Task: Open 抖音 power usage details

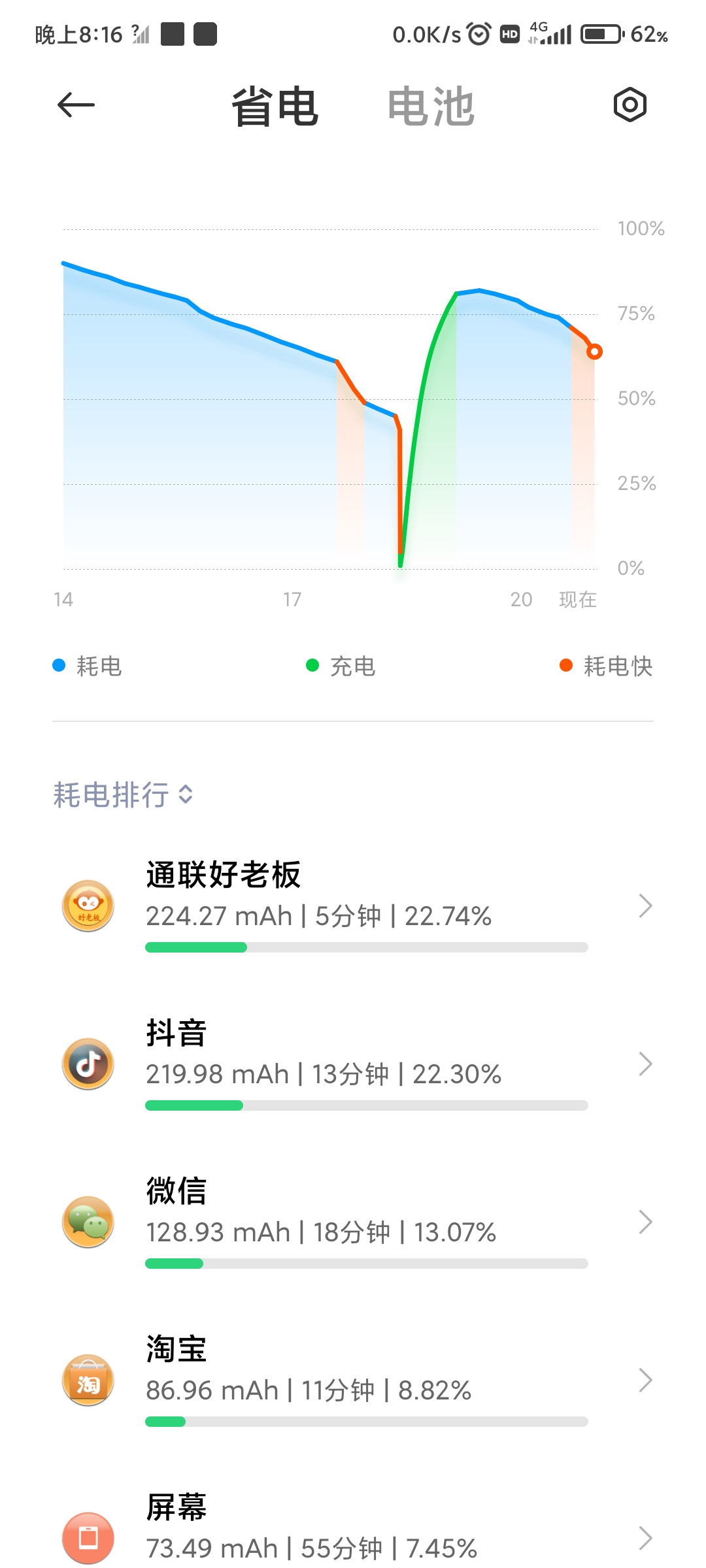Action: click(x=353, y=1064)
